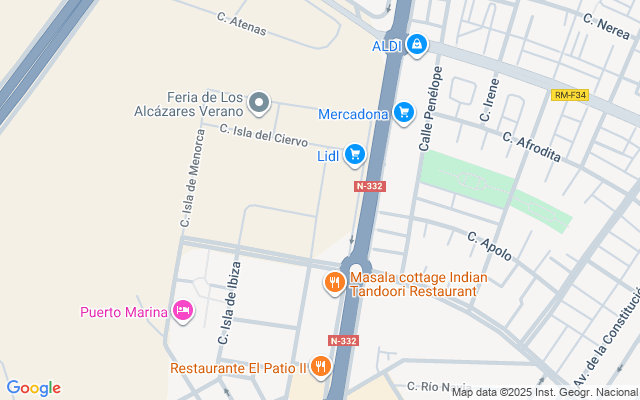
Task: Select the ALDI store marker
Action: (x=417, y=45)
